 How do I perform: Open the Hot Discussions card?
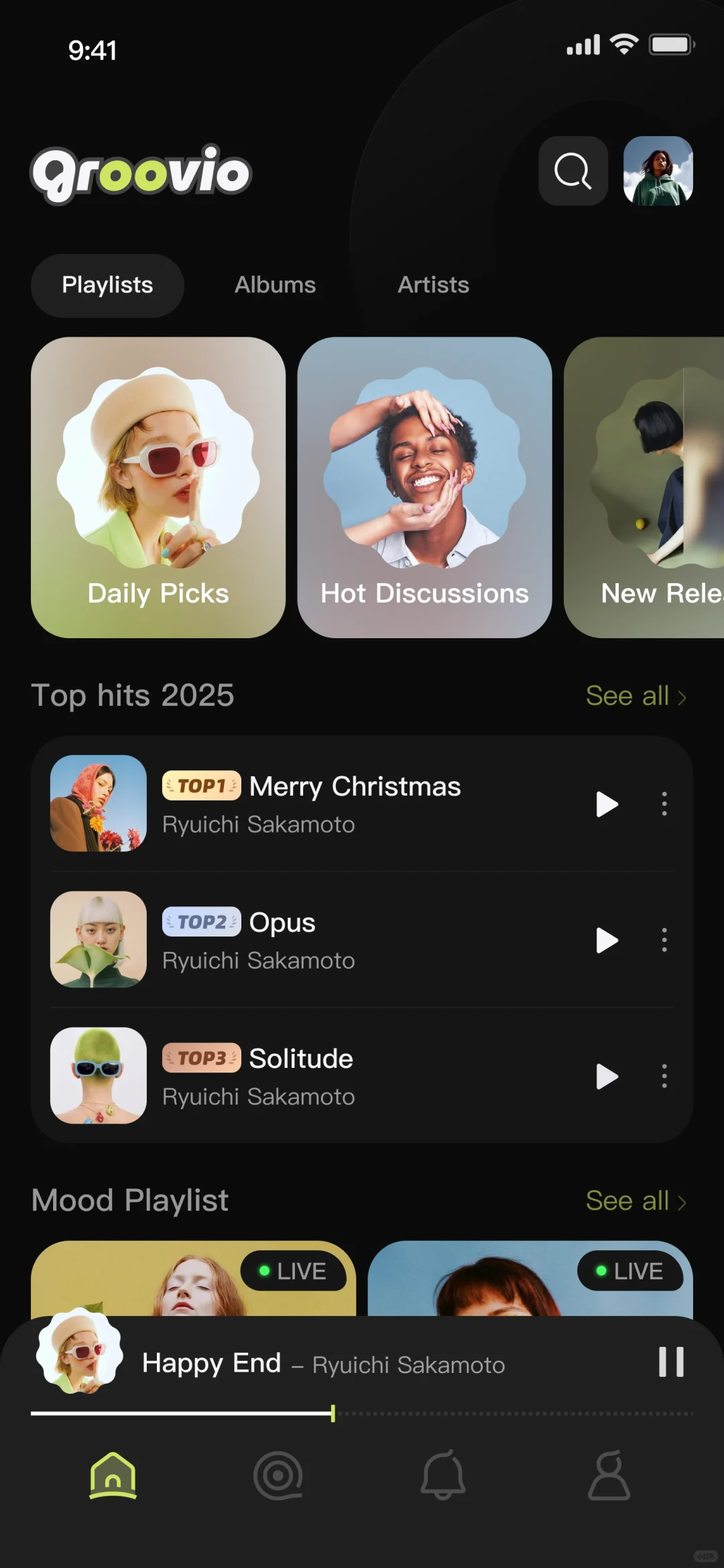424,487
